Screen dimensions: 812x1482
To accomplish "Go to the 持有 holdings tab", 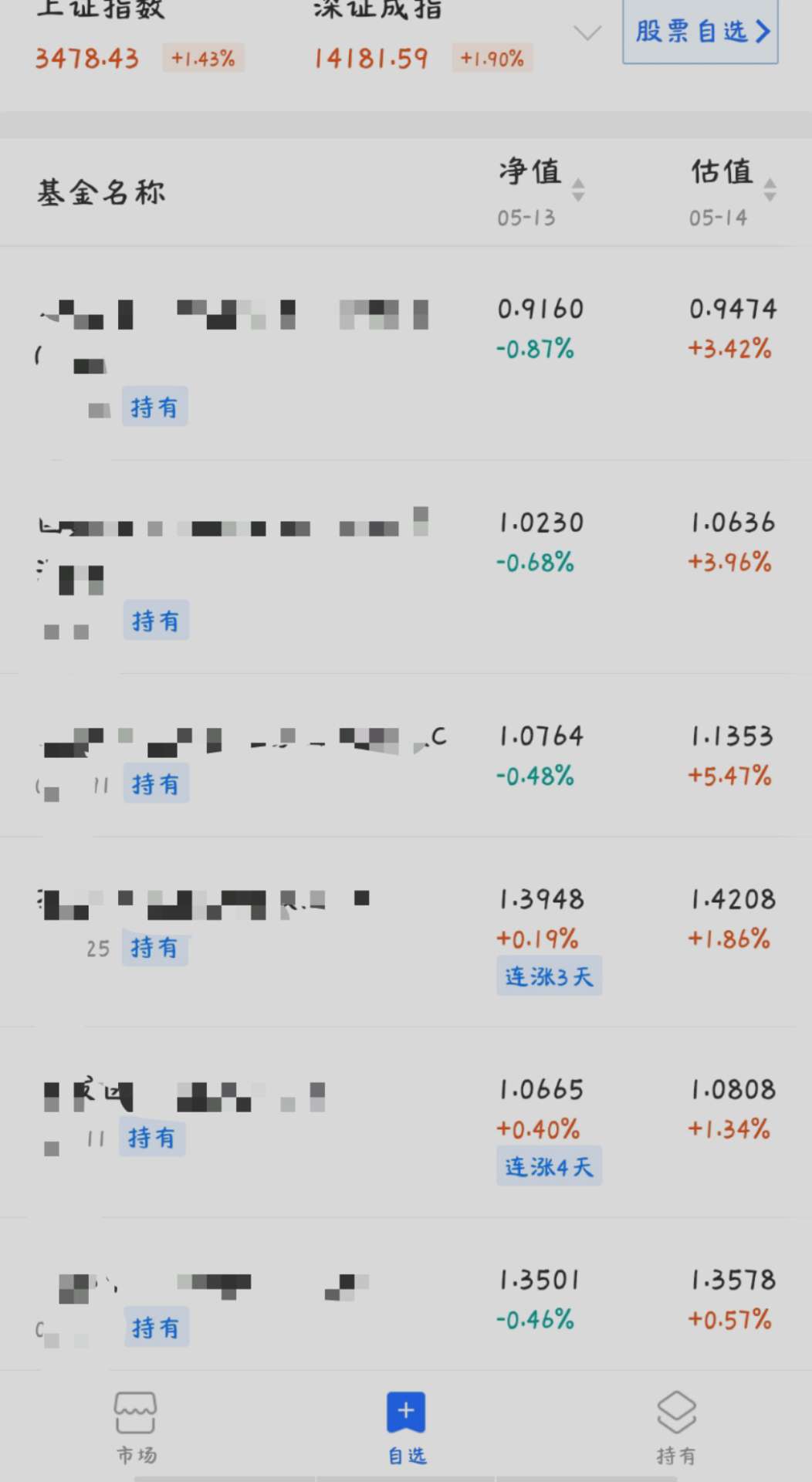I will tap(676, 1428).
